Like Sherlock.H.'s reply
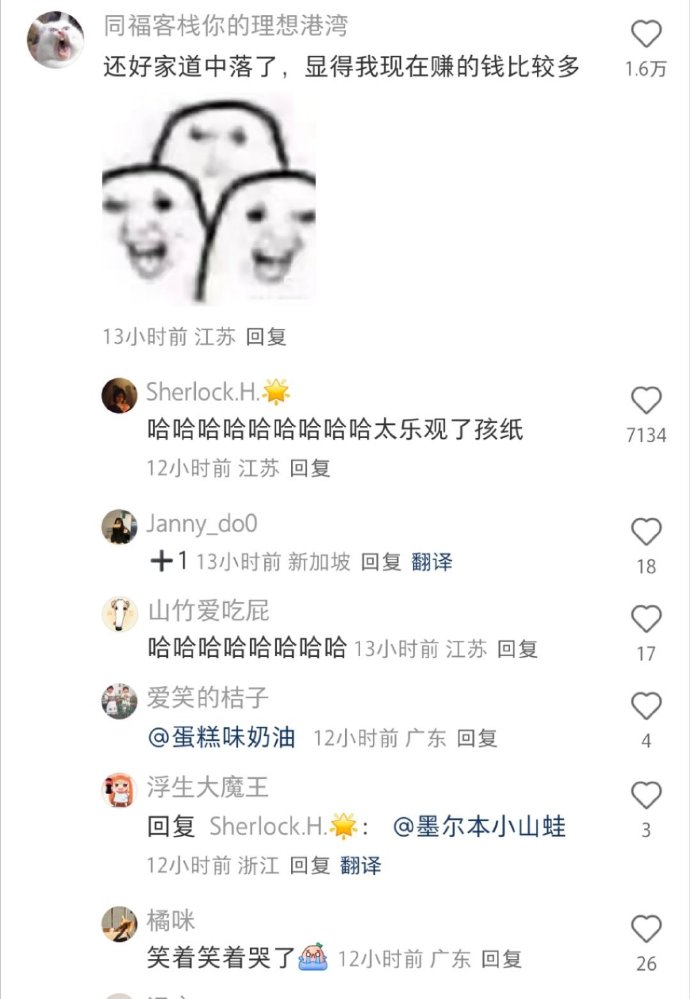 click(647, 401)
